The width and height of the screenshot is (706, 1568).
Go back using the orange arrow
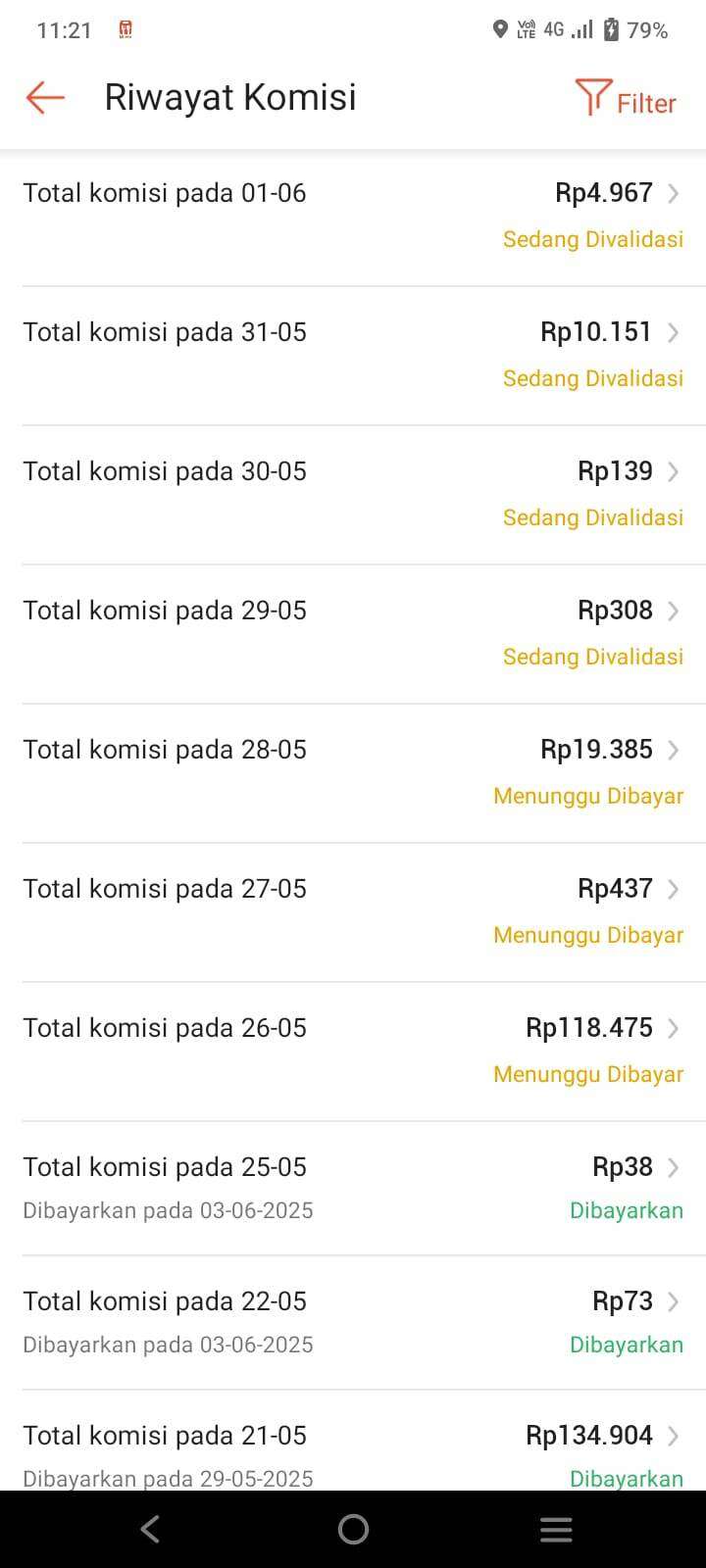[45, 98]
